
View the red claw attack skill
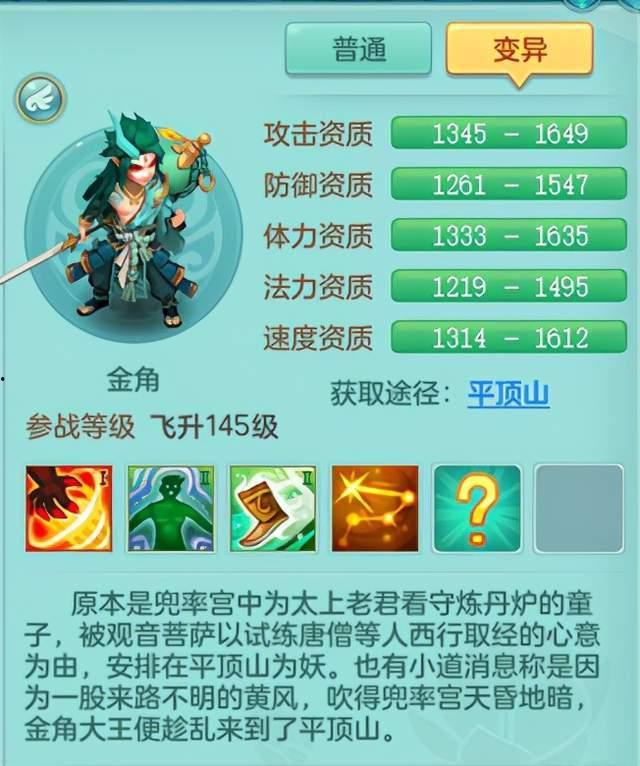pyautogui.click(x=70, y=508)
